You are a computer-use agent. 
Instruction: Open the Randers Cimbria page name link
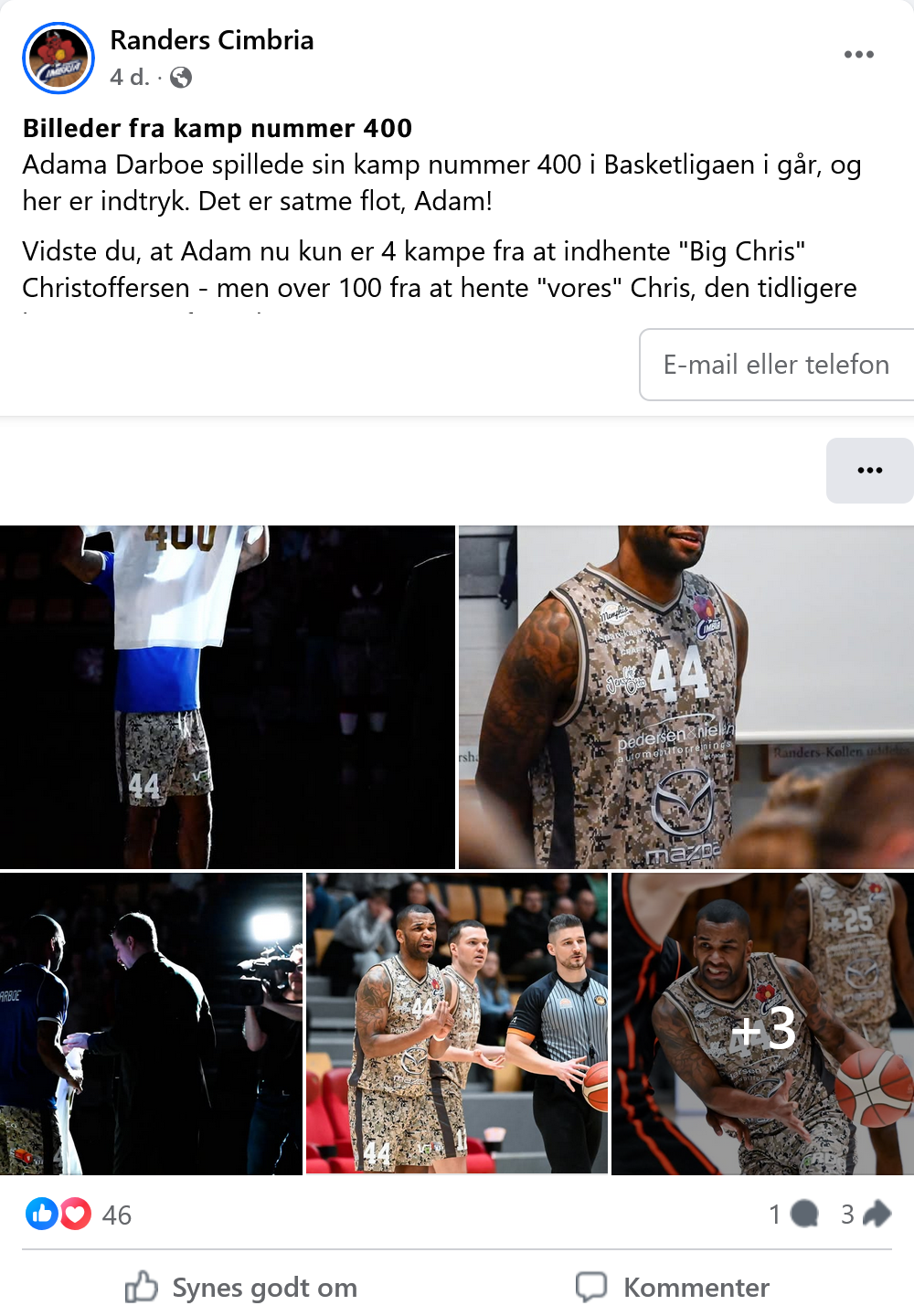click(x=211, y=40)
